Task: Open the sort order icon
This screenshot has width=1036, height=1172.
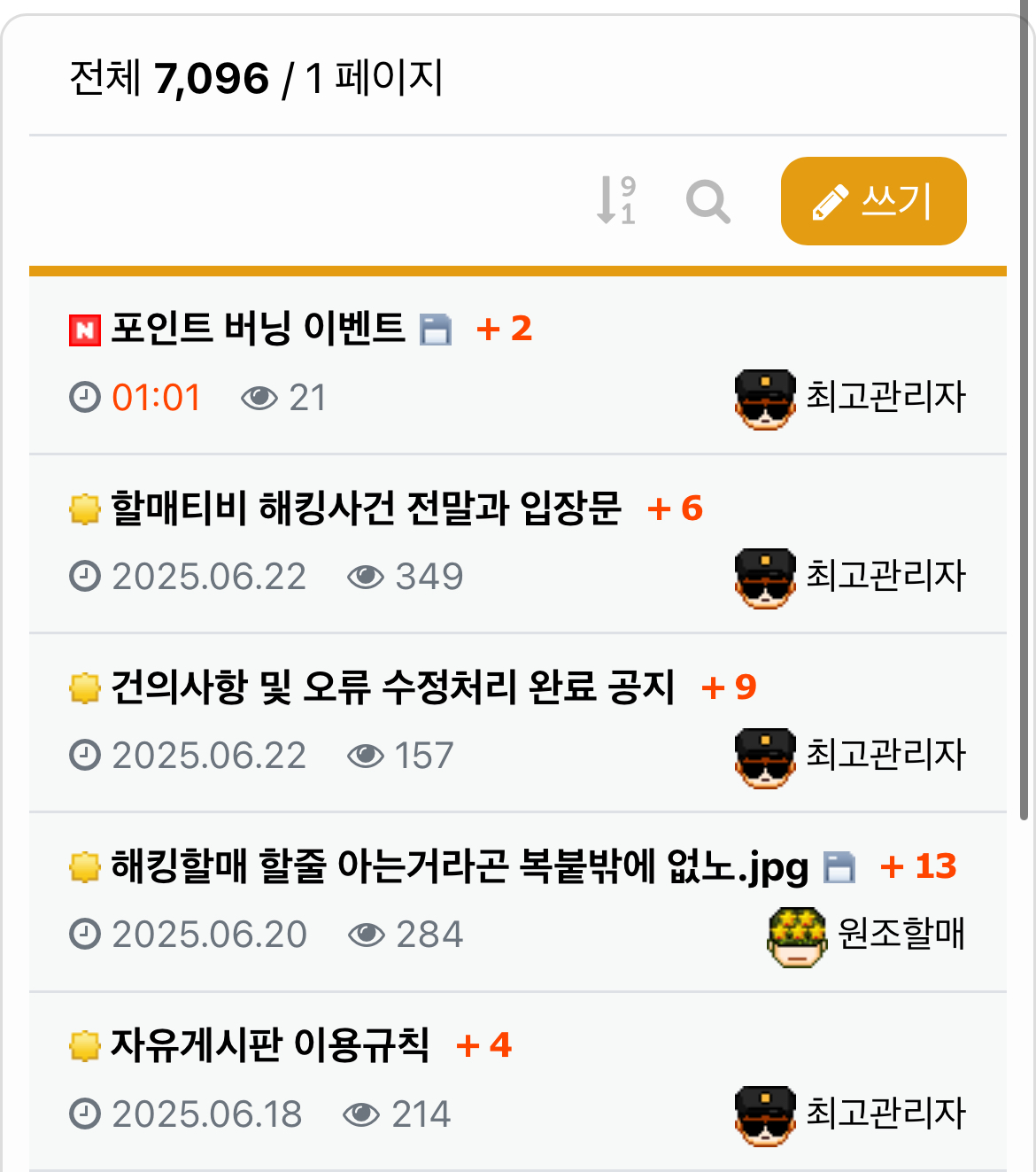Action: pos(616,200)
